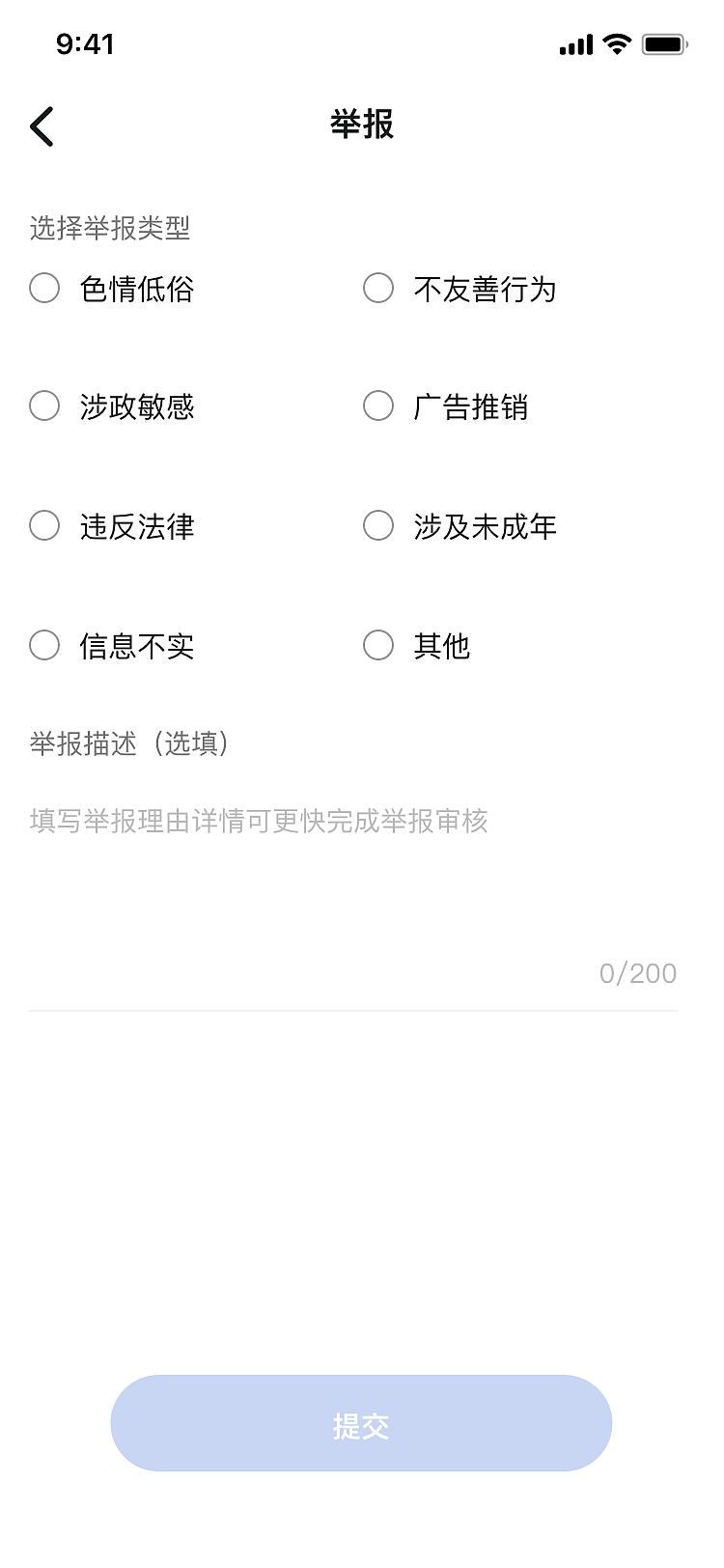Tap the home indicator bar at bottom
The width and height of the screenshot is (724, 1568).
361,1541
